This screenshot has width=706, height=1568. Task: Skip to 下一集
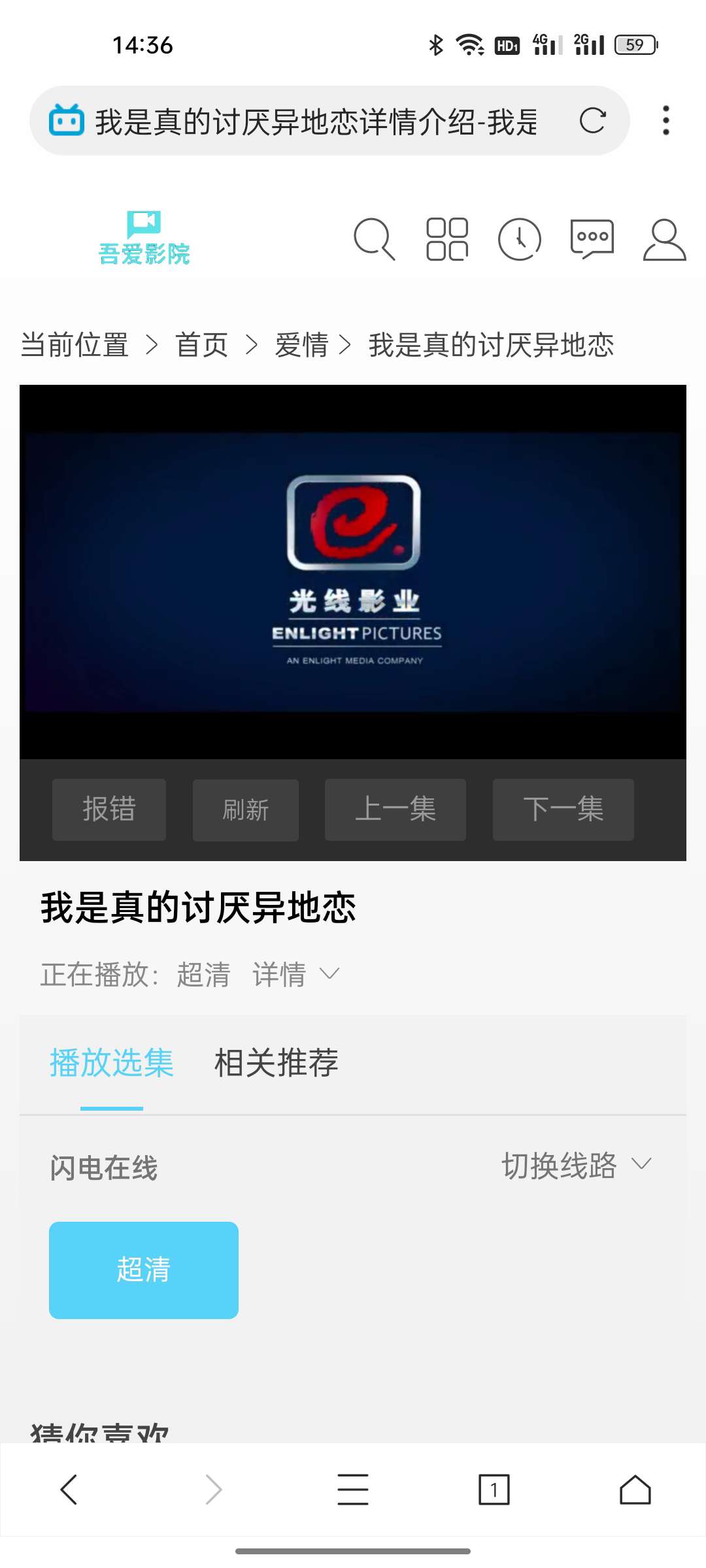click(563, 809)
